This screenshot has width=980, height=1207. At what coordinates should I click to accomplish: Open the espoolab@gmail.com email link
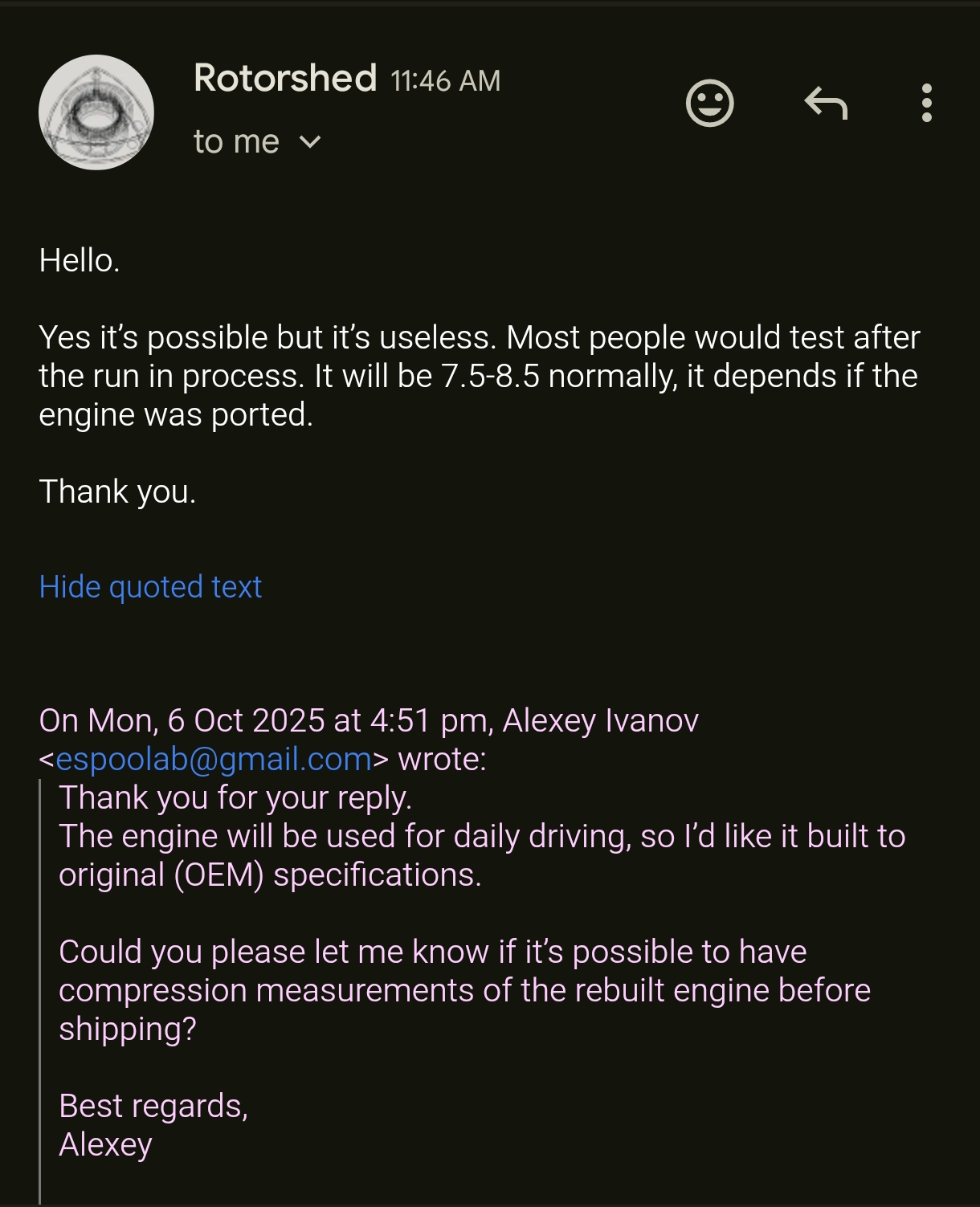click(214, 759)
